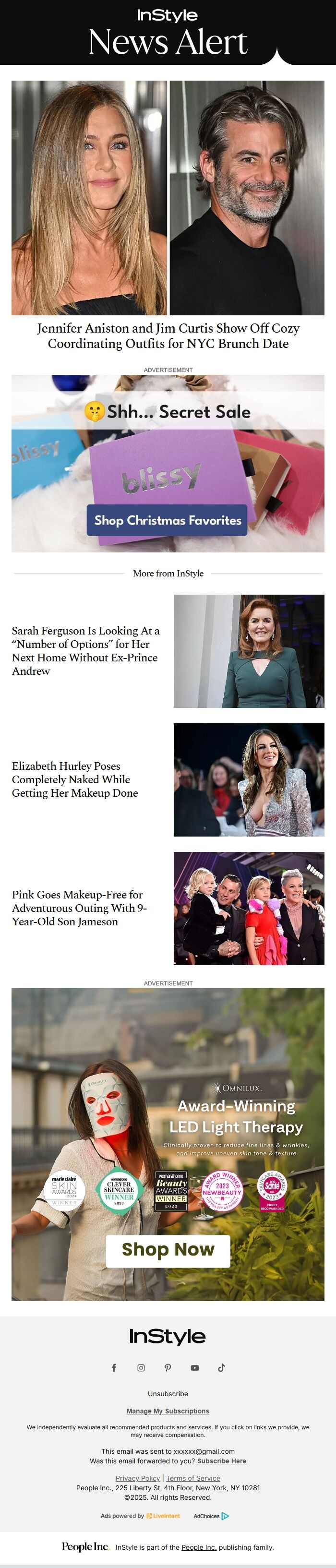Screen dimensions: 336x1568
Task: Open Elizabeth Hurley article photo
Action: [248, 779]
